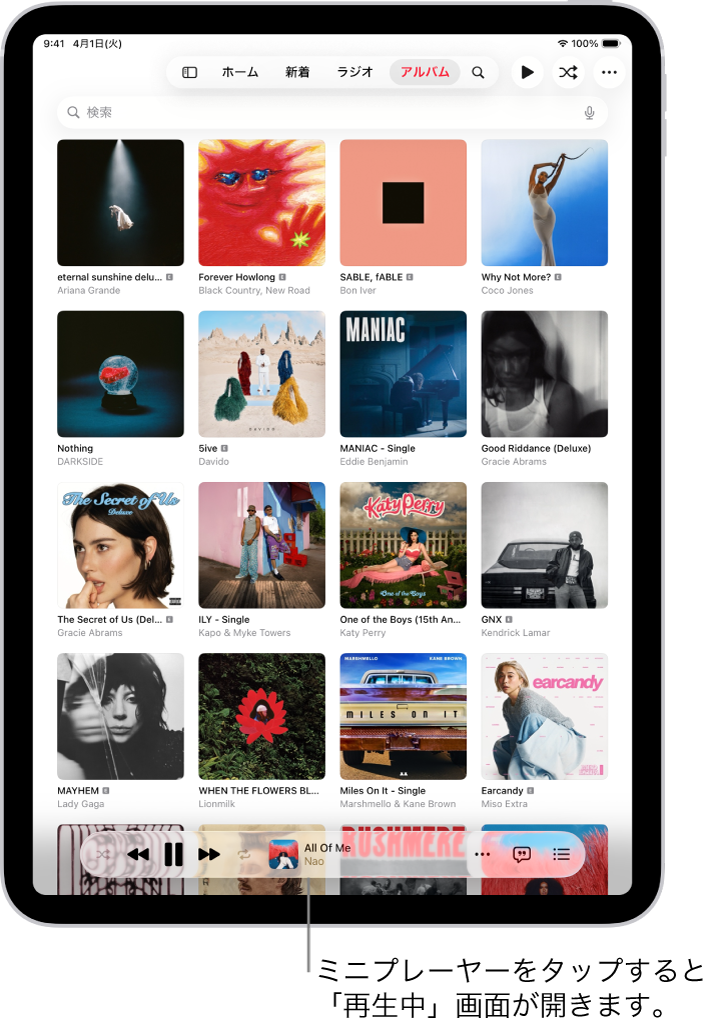
Task: Shuffle the albums with top shuffle button
Action: coord(568,72)
